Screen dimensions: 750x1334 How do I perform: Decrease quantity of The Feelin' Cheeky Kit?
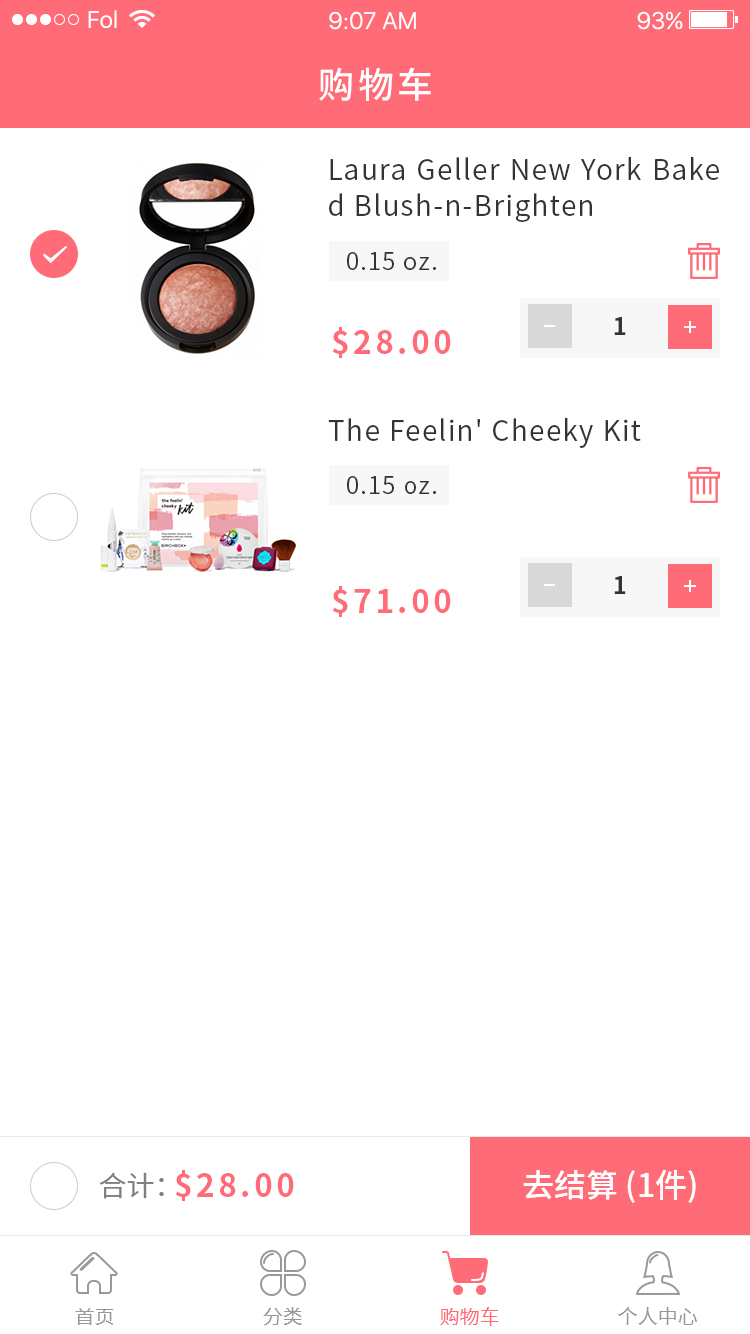pos(550,586)
